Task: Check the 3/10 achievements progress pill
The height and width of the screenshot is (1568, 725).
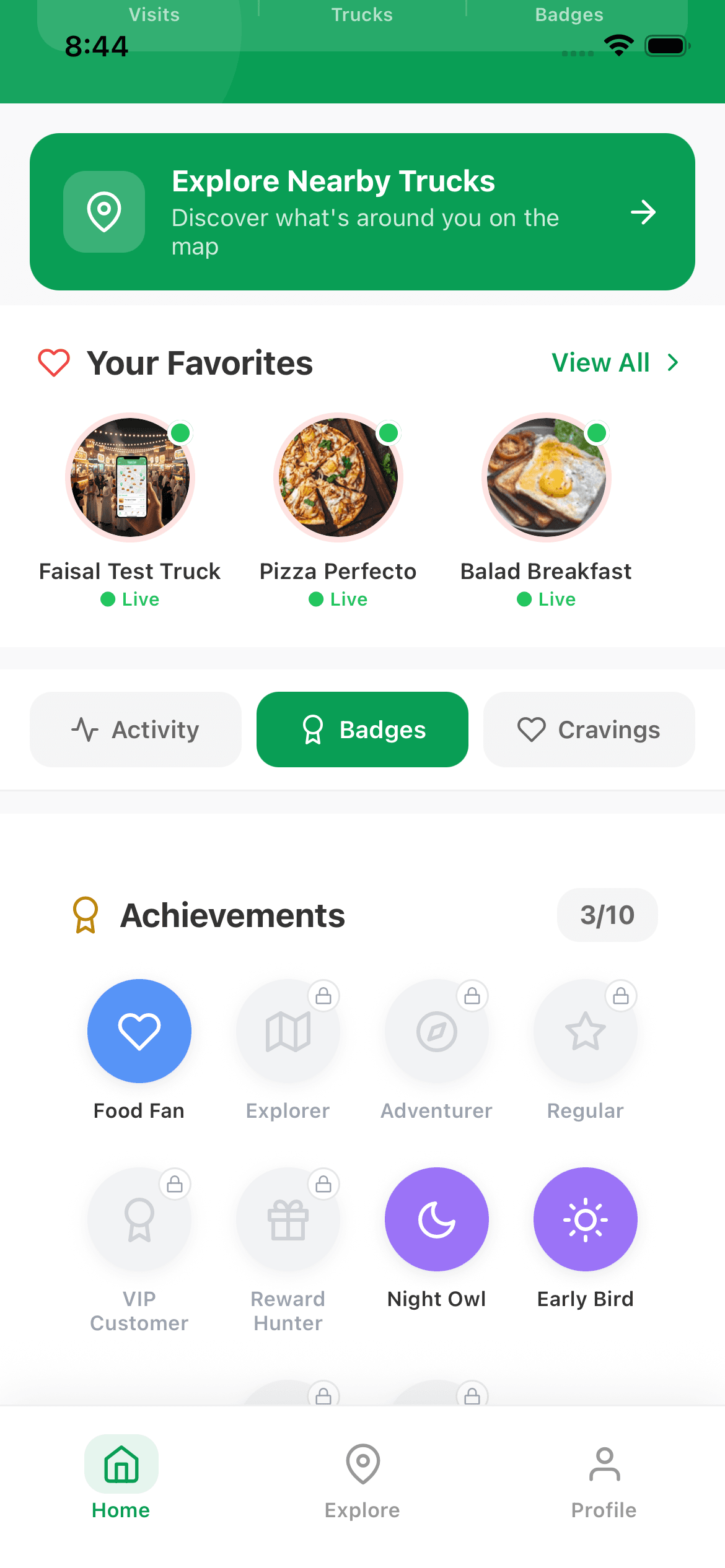Action: [x=607, y=915]
